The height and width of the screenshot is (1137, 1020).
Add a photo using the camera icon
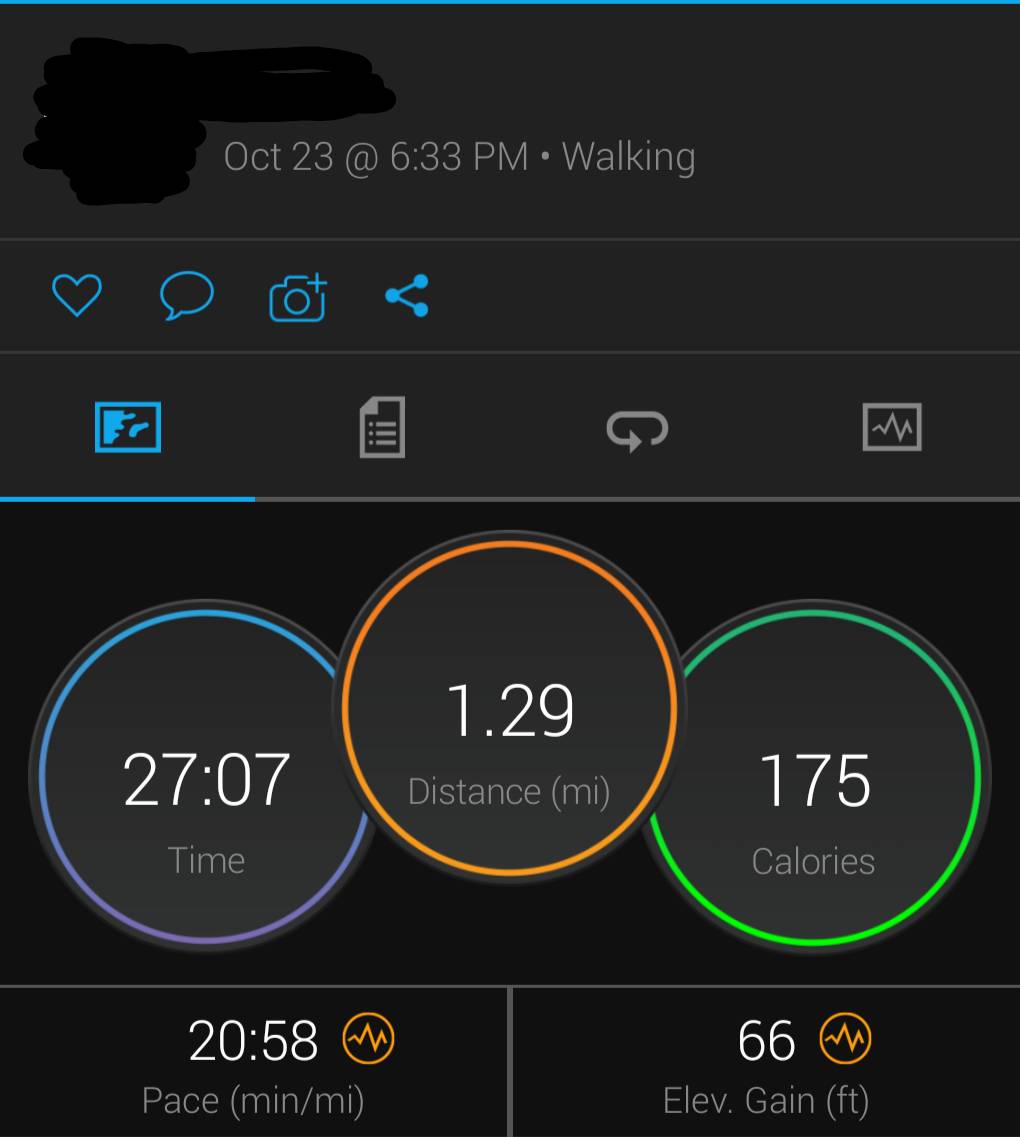(296, 295)
